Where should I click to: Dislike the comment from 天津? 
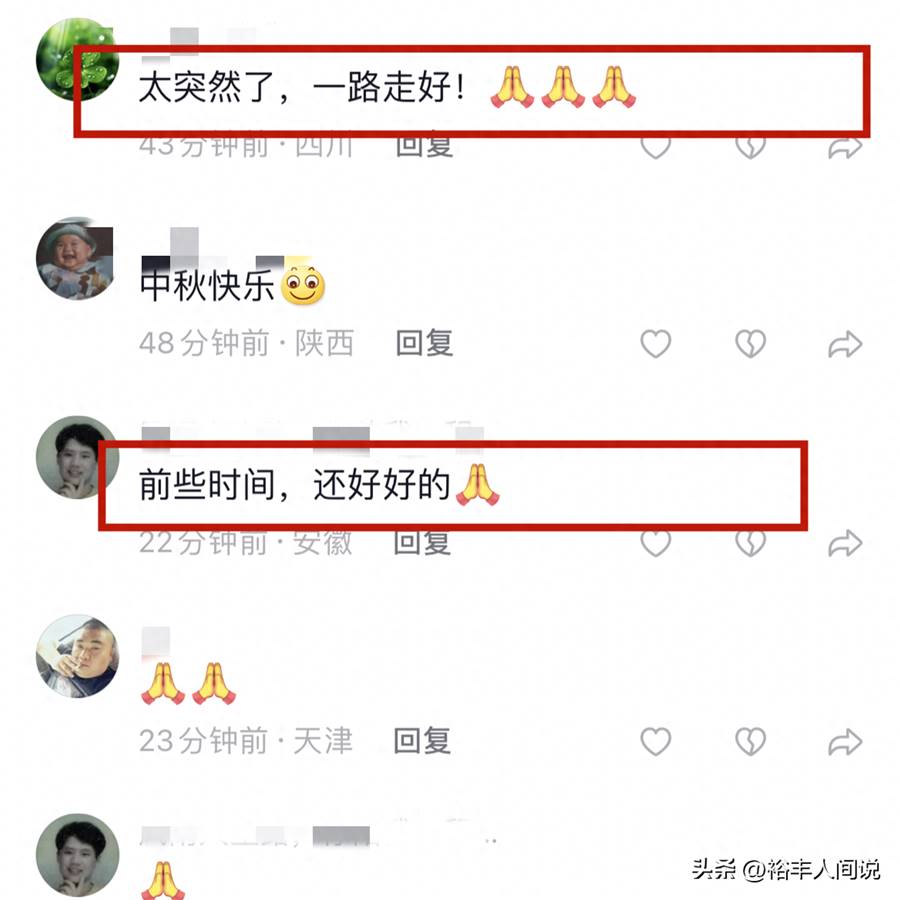(750, 742)
